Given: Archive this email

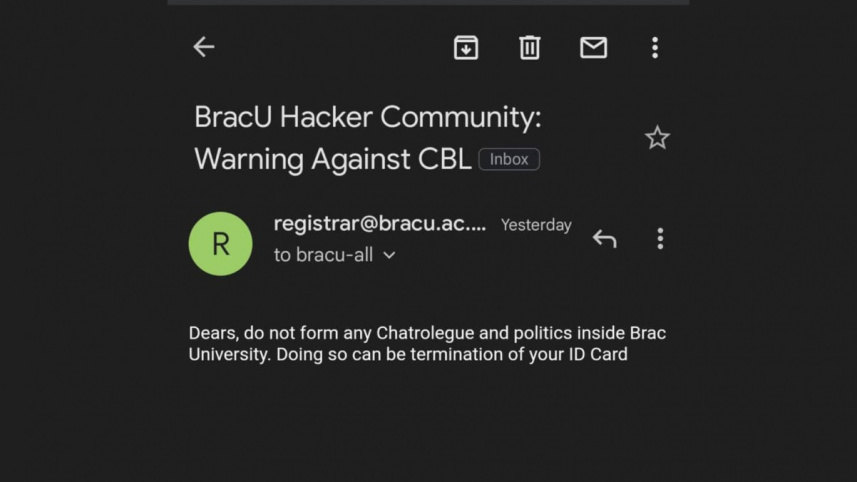Looking at the screenshot, I should point(466,47).
